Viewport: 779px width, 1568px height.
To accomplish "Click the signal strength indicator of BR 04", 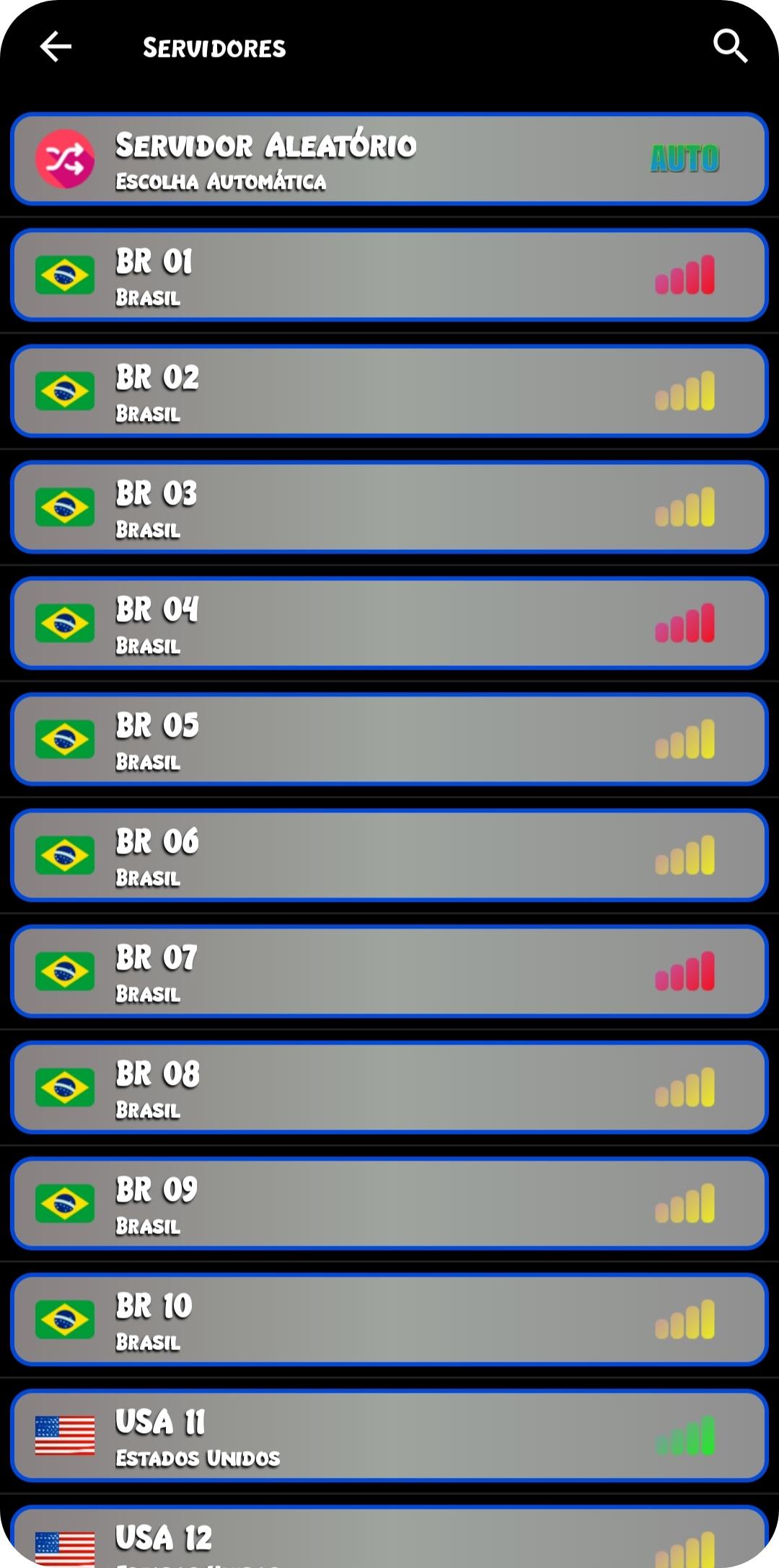I will [x=684, y=624].
